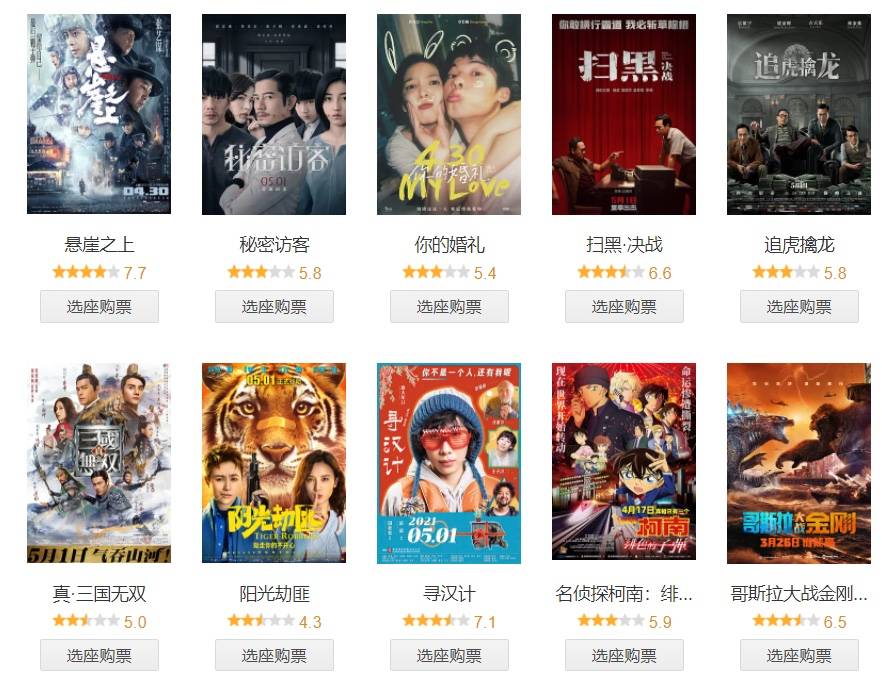Buy tickets for 寻汉计
The height and width of the screenshot is (688, 882).
449,656
